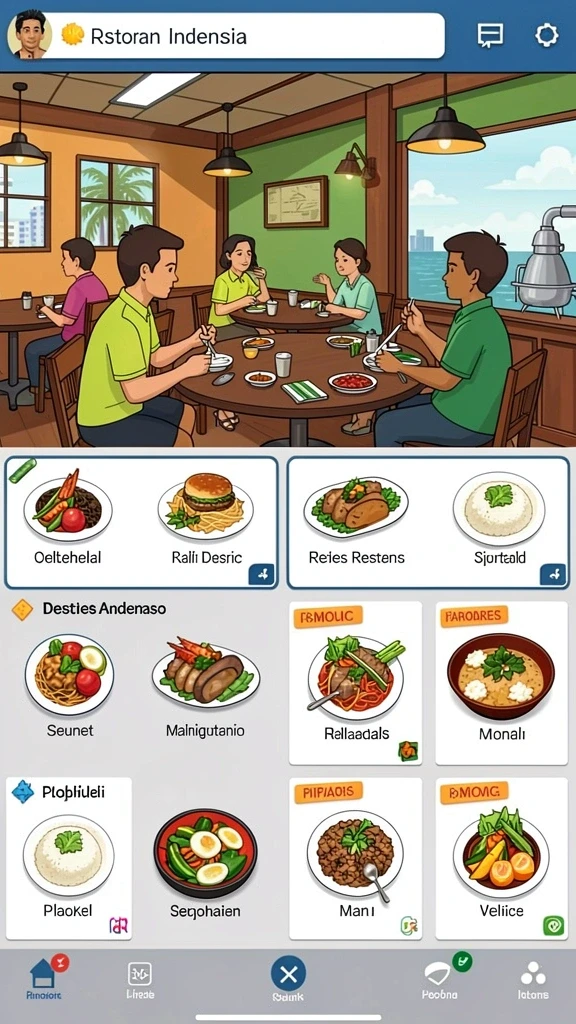This screenshot has width=576, height=1024.
Task: Tap the center X button in bottom bar
Action: (288, 975)
